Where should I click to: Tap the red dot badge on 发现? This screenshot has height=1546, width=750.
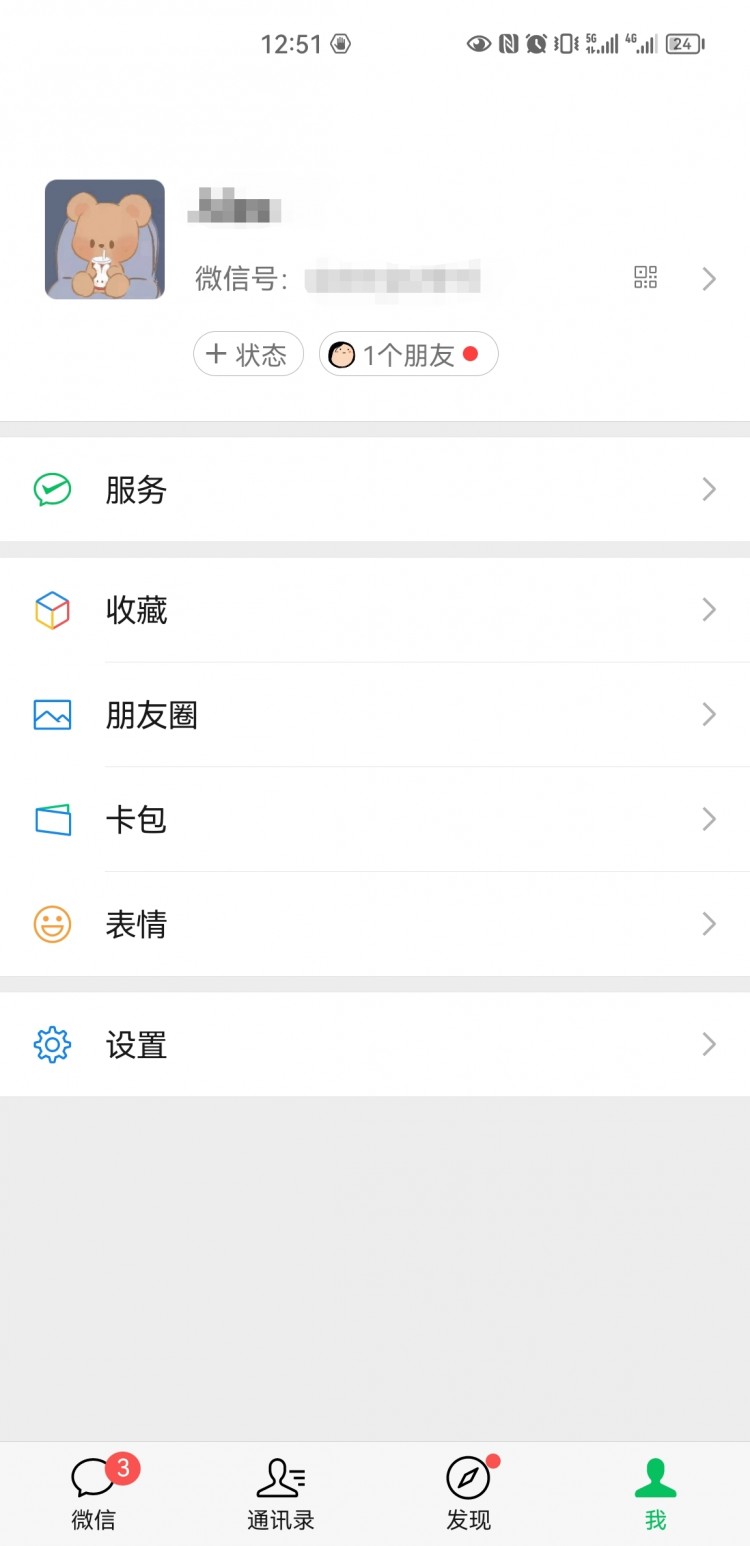(494, 1460)
